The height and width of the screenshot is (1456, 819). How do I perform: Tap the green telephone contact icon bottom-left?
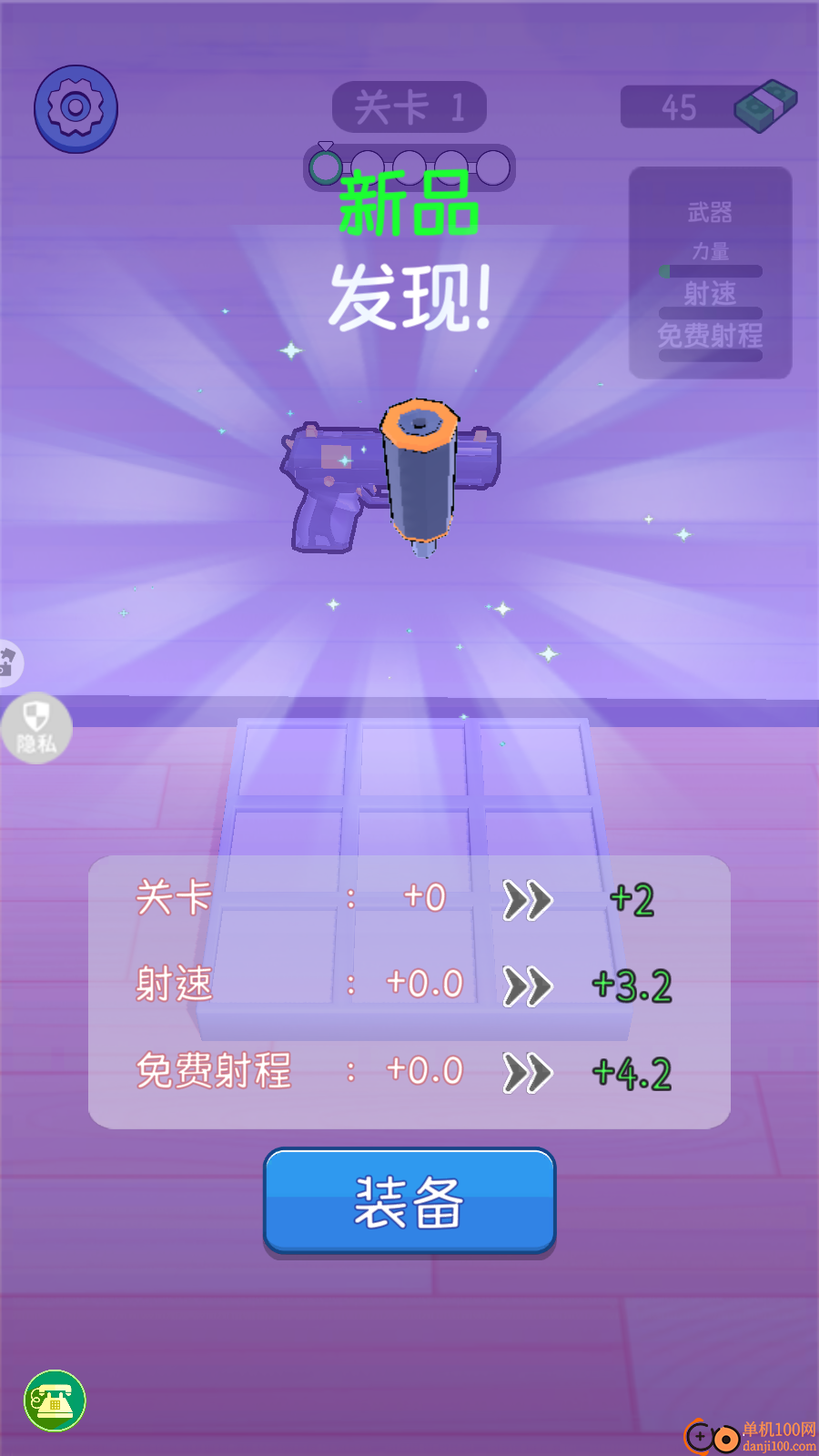56,1400
